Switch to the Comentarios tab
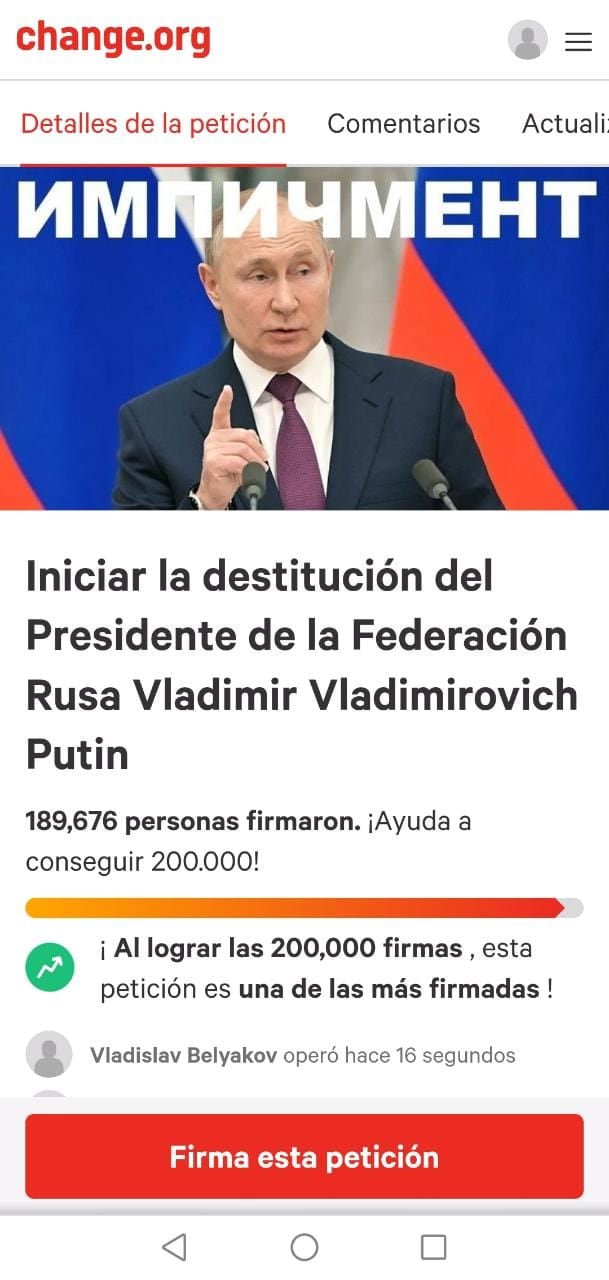Image resolution: width=609 pixels, height=1280 pixels. [x=403, y=124]
